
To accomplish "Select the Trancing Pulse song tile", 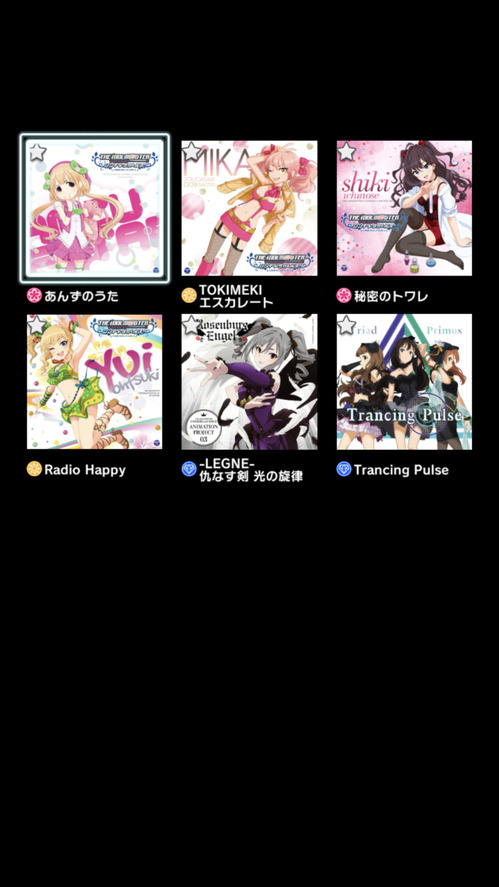I will pos(404,382).
